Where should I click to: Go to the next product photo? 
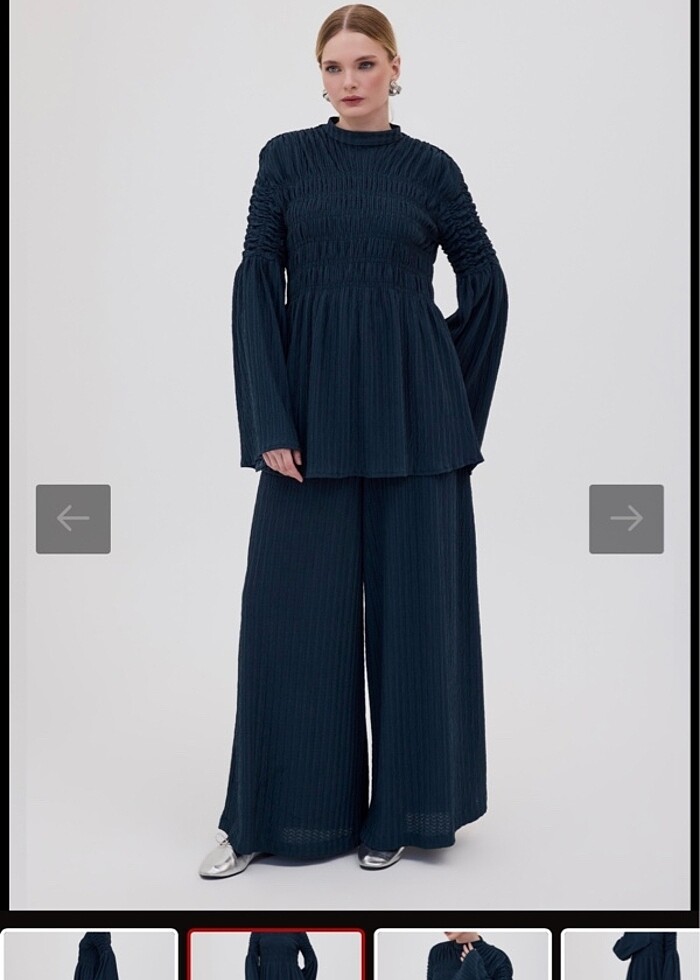626,519
